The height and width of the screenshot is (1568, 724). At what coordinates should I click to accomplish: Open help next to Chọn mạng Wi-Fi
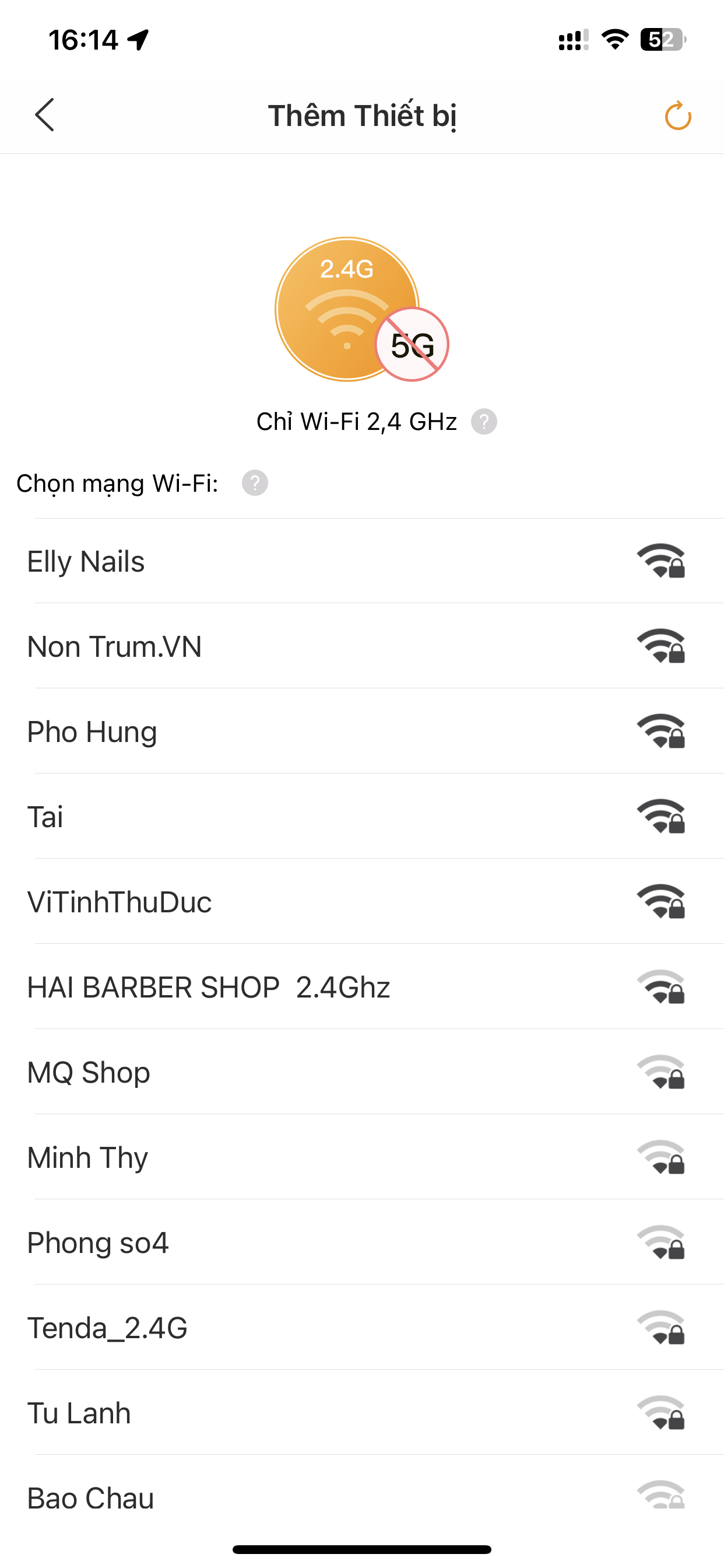tap(255, 484)
